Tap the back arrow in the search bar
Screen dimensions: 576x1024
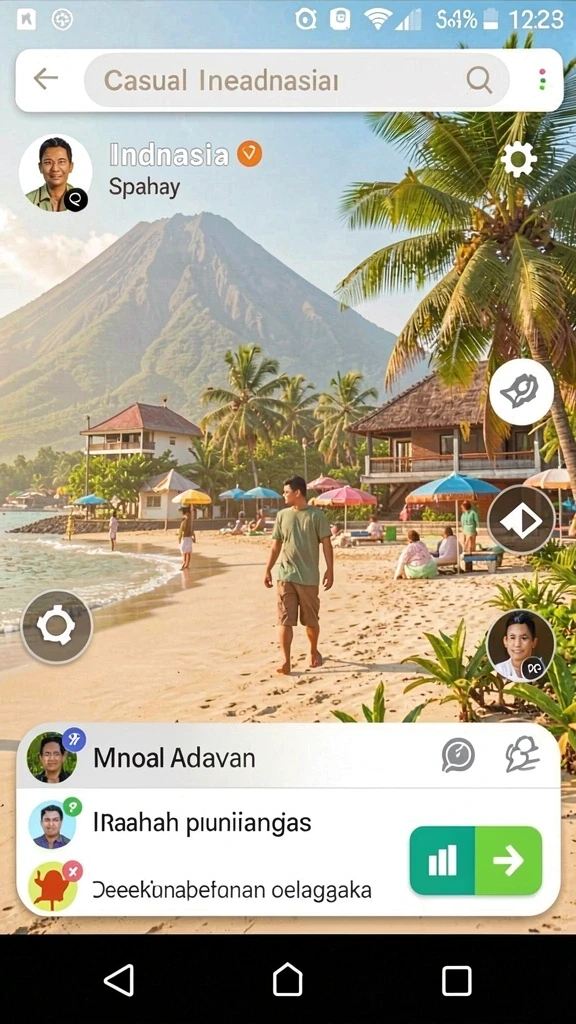[x=46, y=79]
